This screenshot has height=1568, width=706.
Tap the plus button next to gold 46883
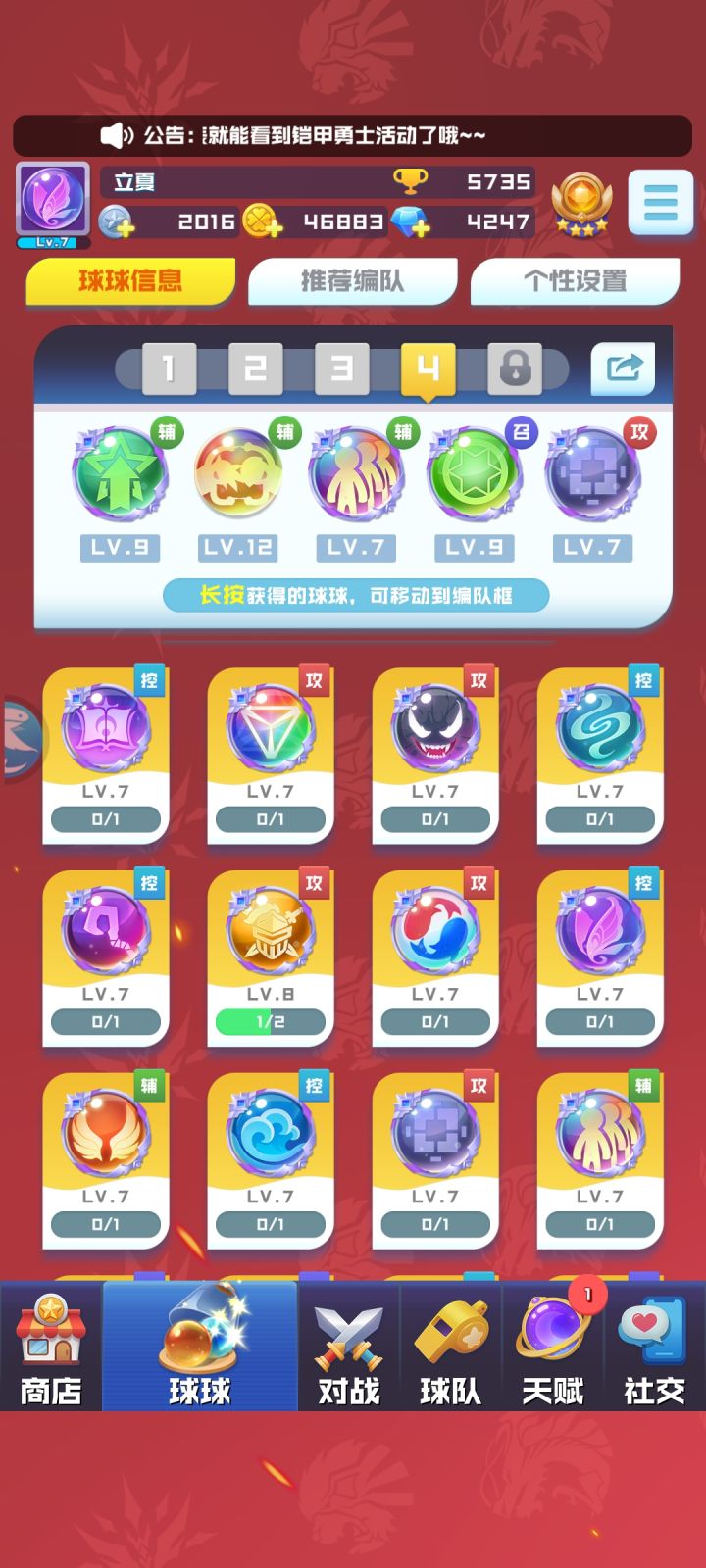click(272, 225)
